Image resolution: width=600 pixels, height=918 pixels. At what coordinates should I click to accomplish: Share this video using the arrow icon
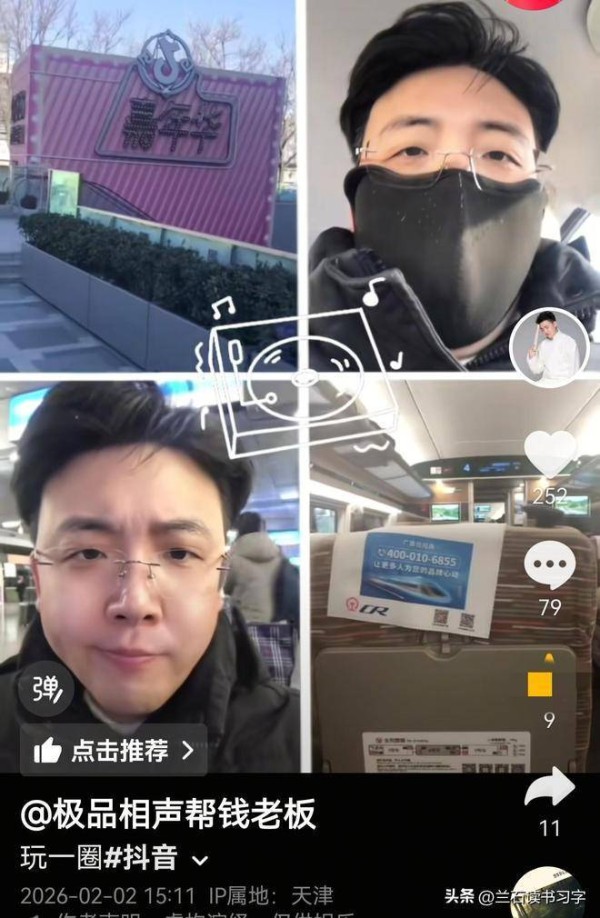pos(549,788)
